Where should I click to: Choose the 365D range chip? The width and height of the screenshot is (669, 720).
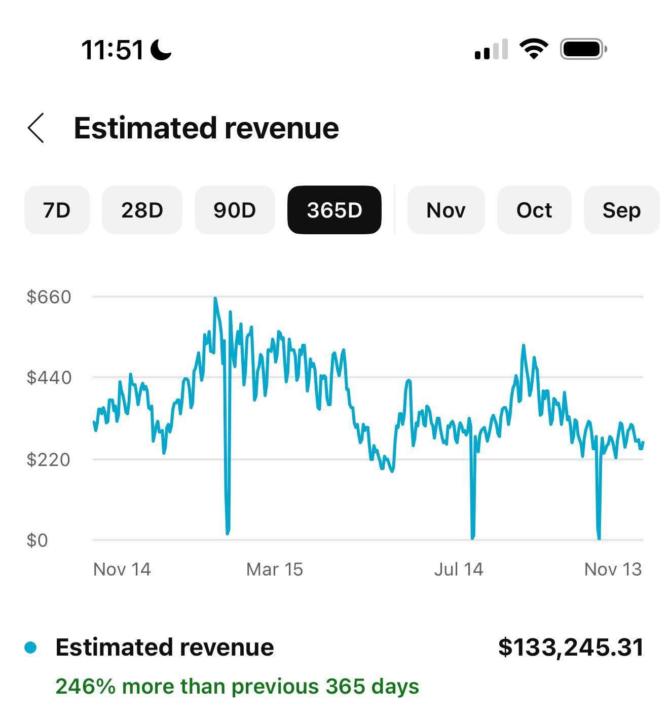[334, 210]
